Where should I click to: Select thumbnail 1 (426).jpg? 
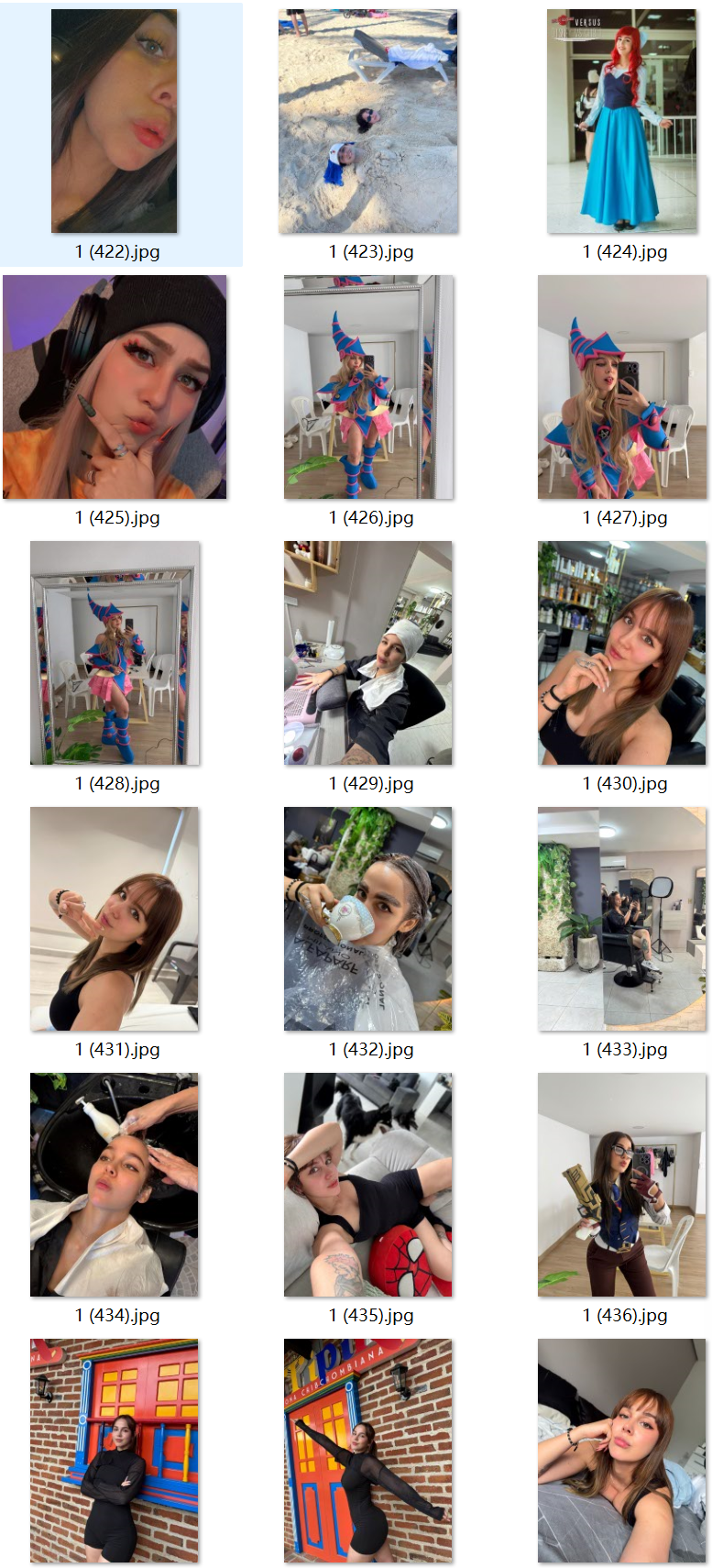[x=368, y=387]
